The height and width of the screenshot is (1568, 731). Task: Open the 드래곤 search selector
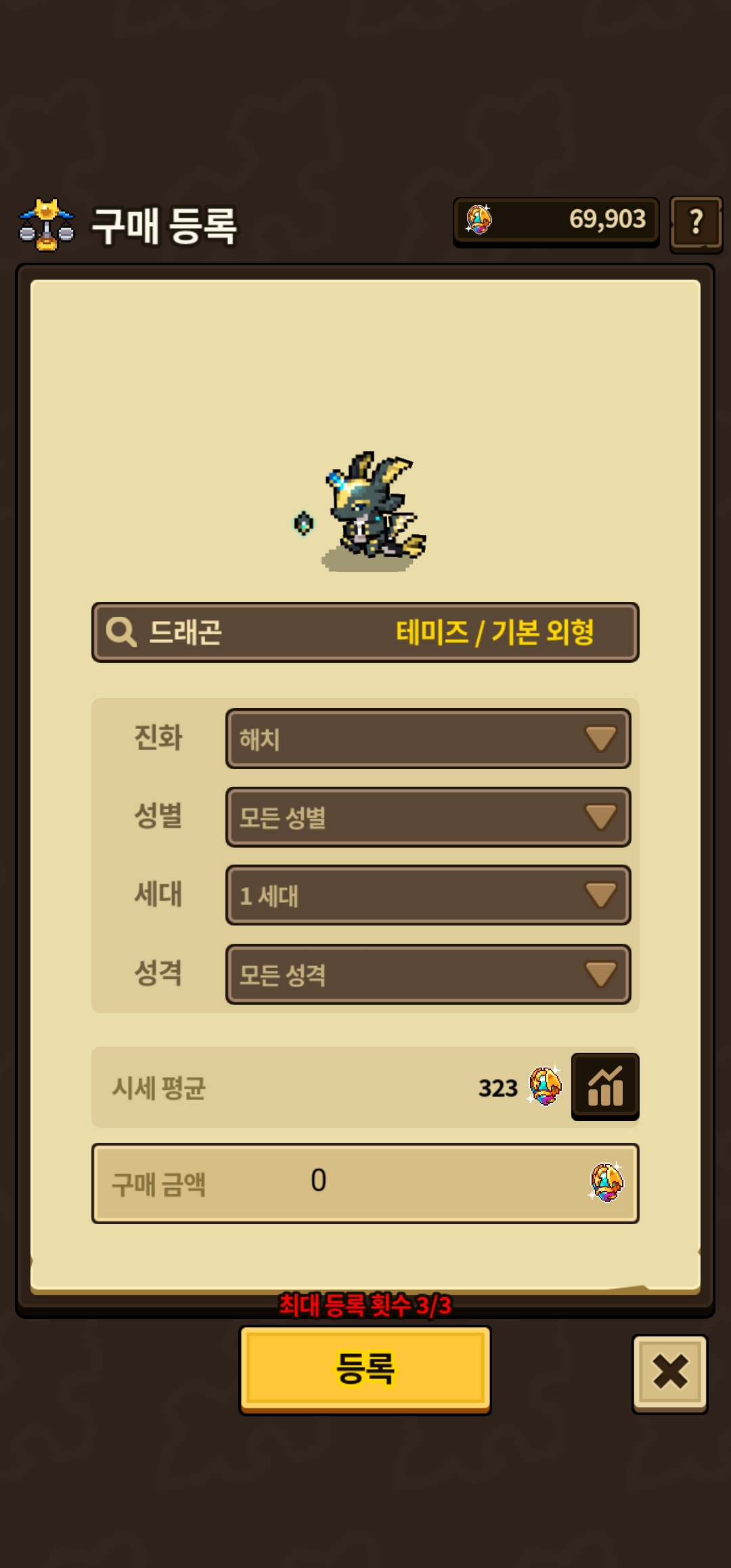(365, 632)
